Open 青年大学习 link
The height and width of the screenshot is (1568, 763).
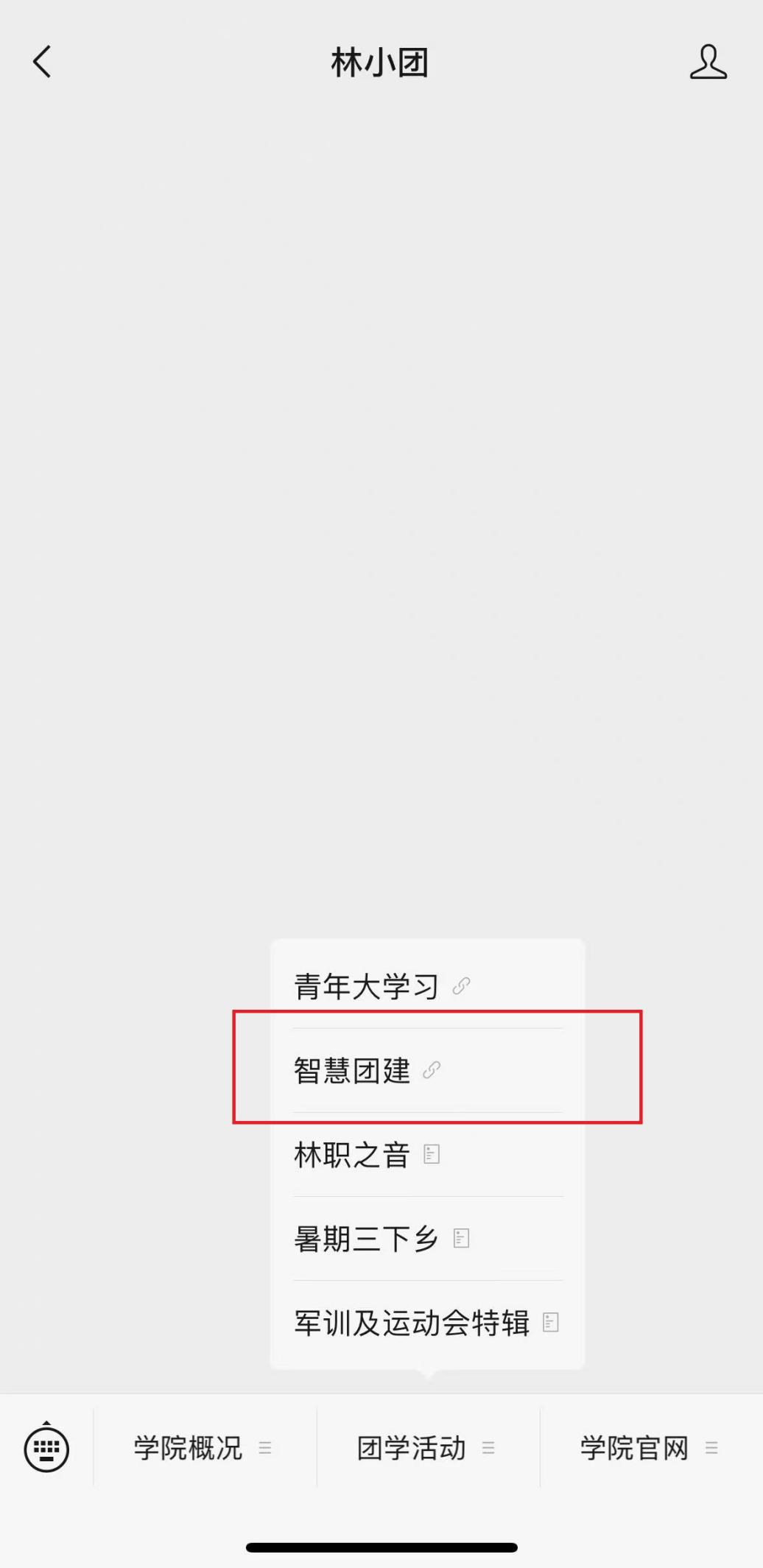pyautogui.click(x=381, y=986)
